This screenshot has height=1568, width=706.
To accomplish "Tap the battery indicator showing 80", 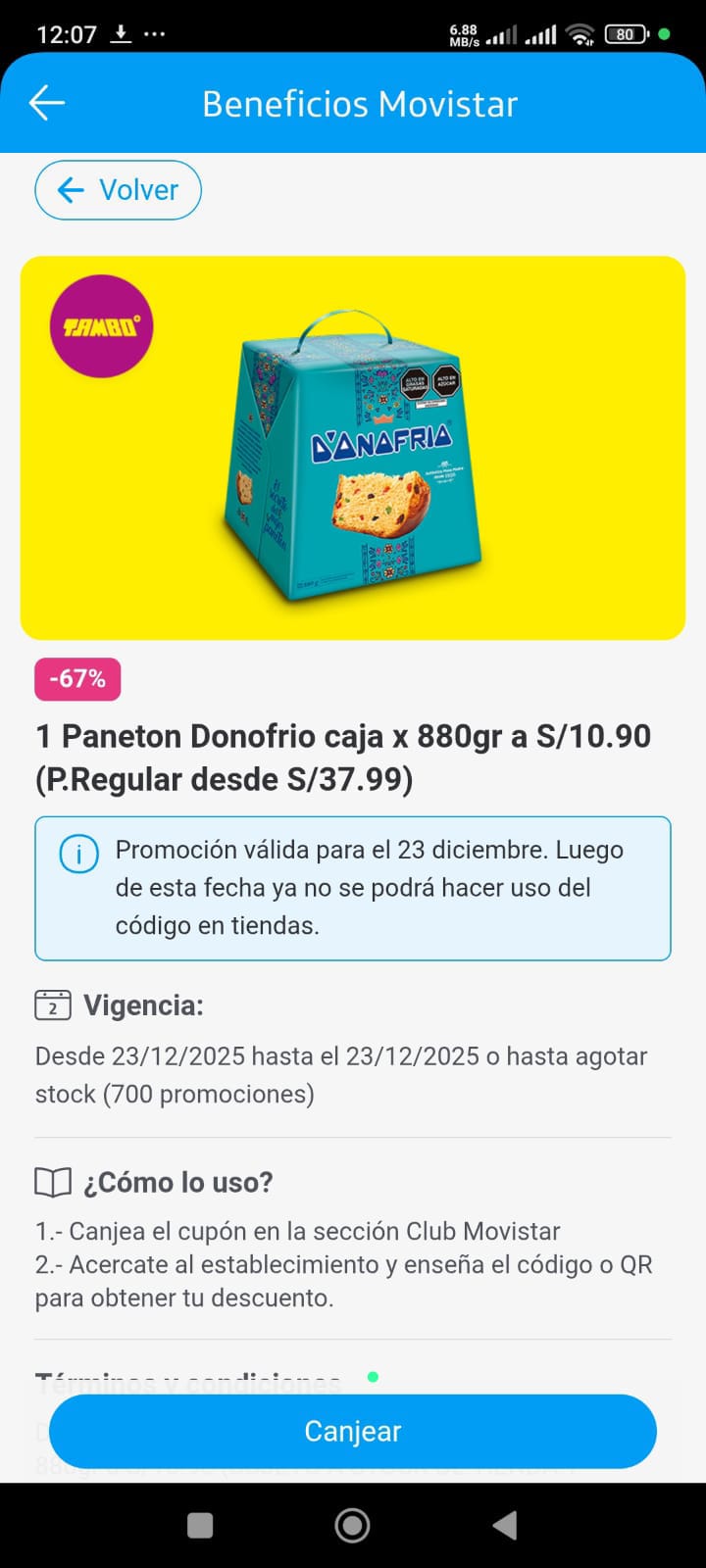I will tap(625, 32).
